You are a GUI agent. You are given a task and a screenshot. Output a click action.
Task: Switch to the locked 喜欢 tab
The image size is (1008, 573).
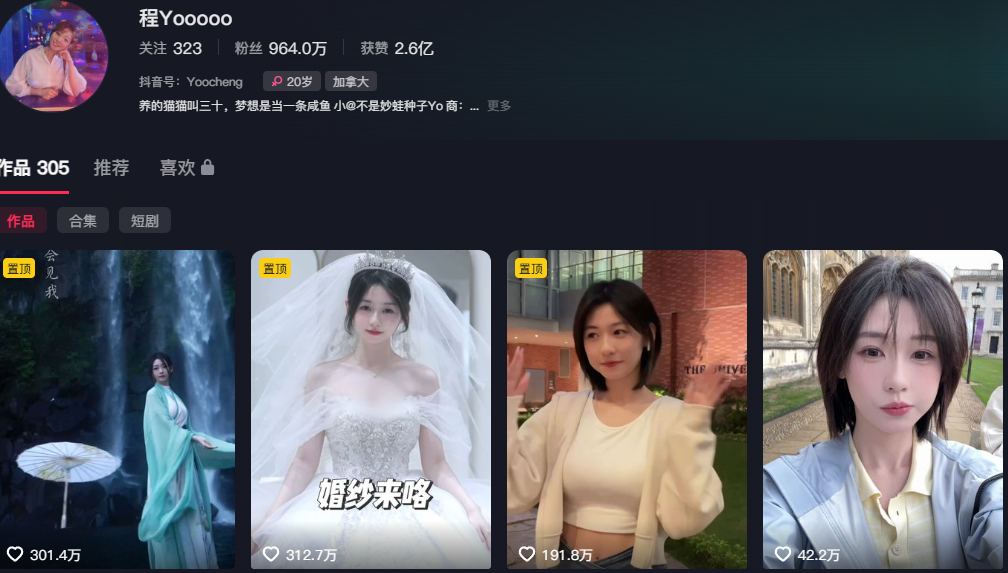186,168
